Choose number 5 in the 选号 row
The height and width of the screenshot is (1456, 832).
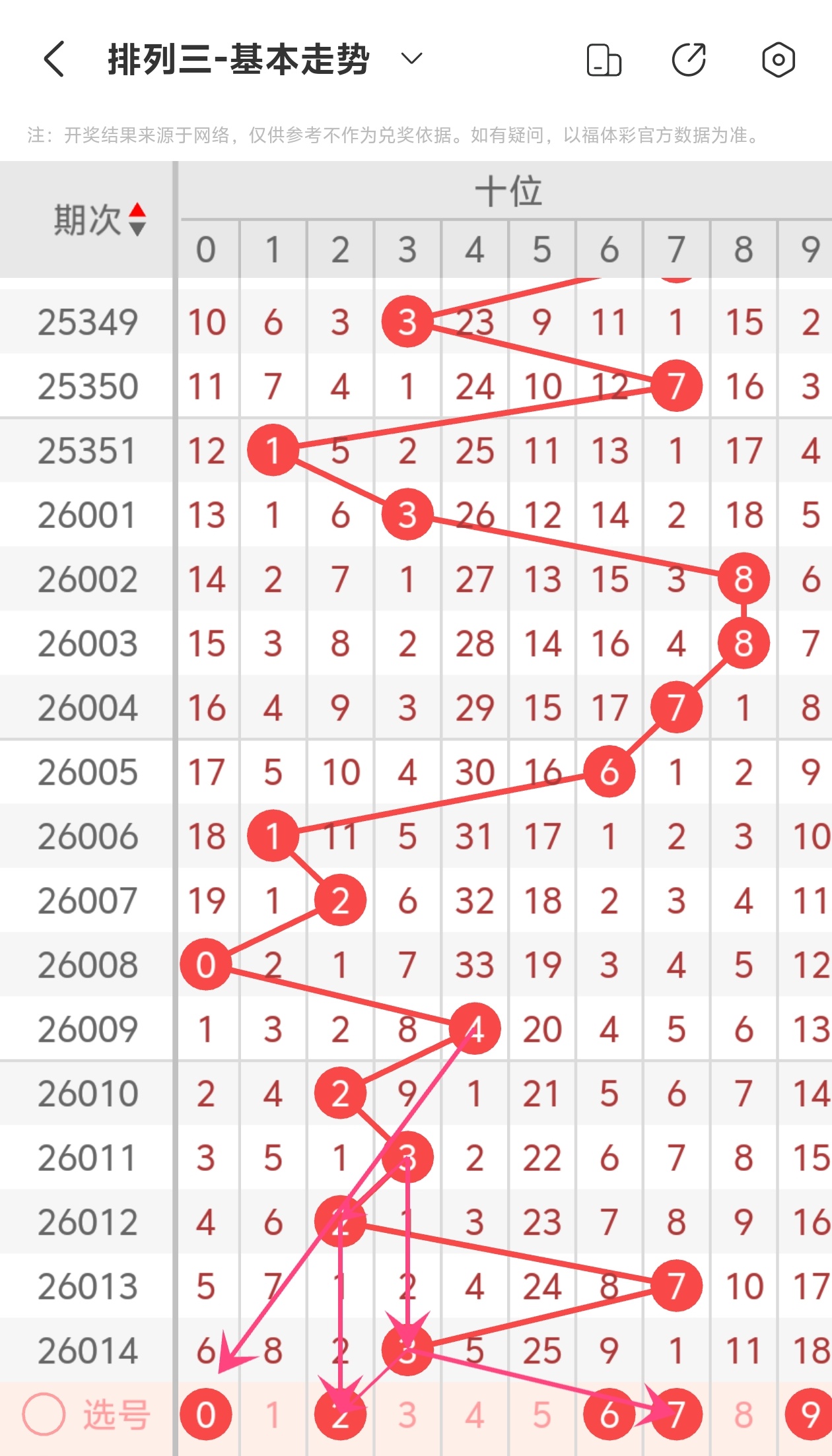click(542, 1414)
